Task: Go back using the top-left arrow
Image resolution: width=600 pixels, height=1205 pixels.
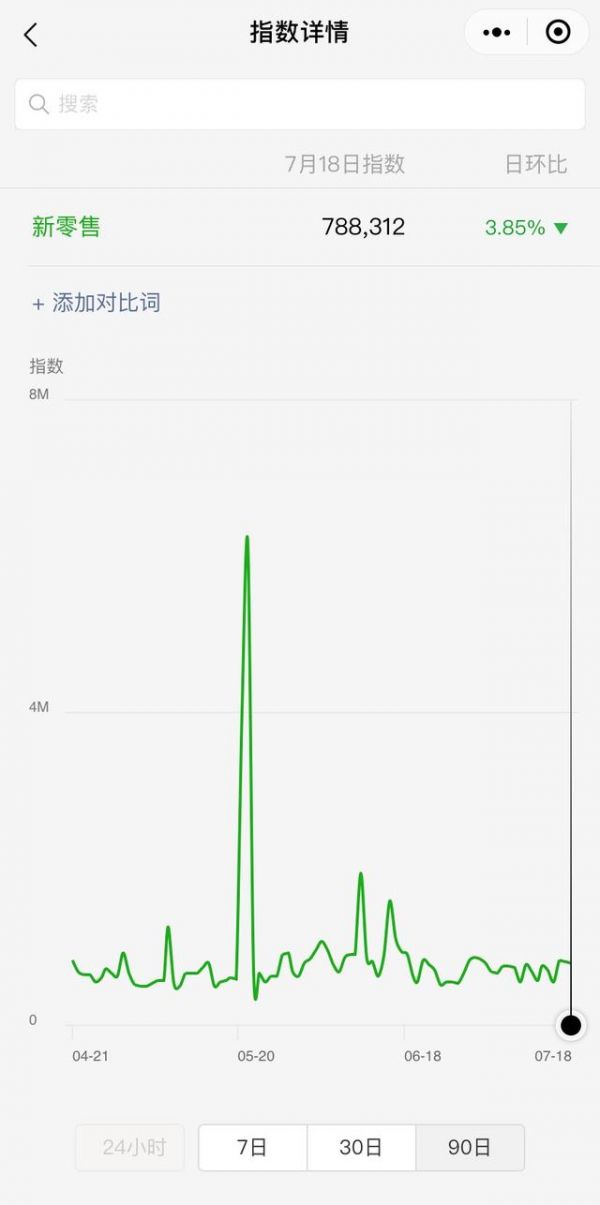Action: point(30,34)
